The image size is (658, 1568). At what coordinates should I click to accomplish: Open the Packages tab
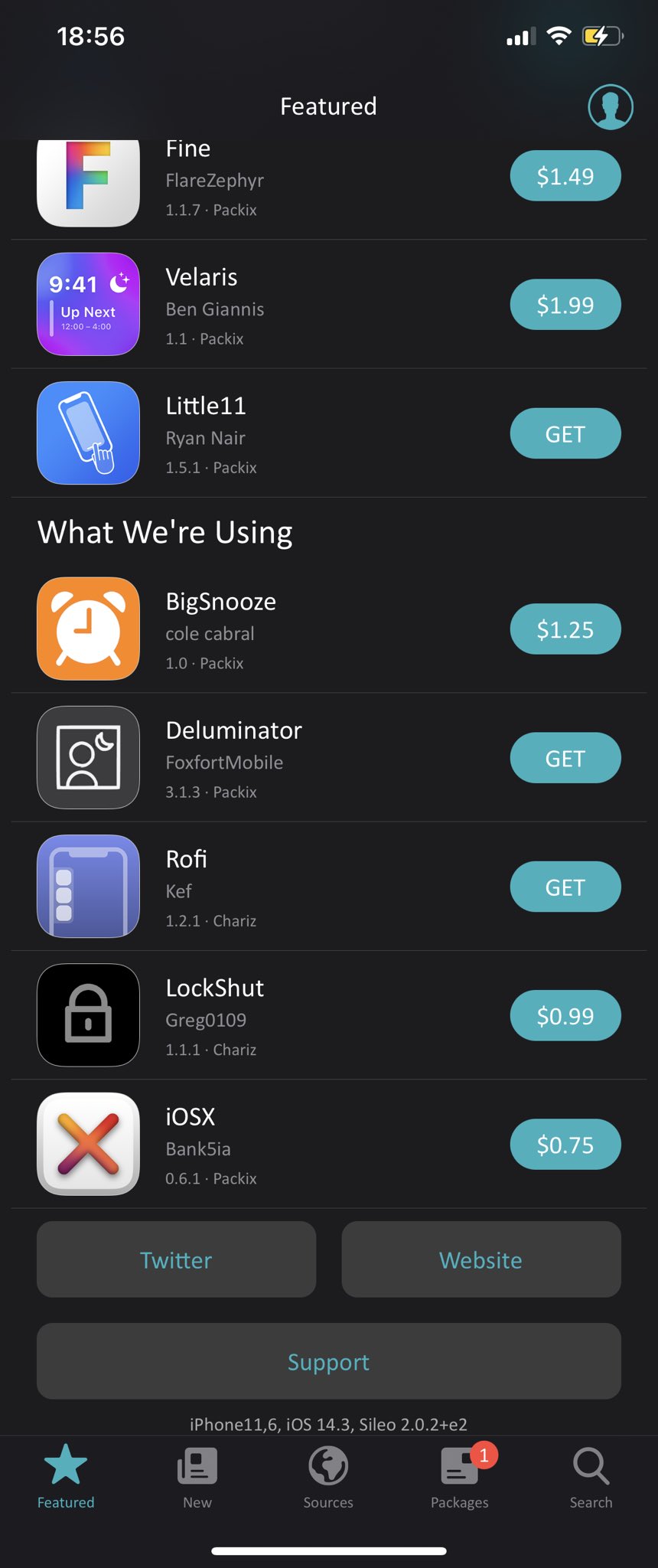click(x=459, y=1478)
